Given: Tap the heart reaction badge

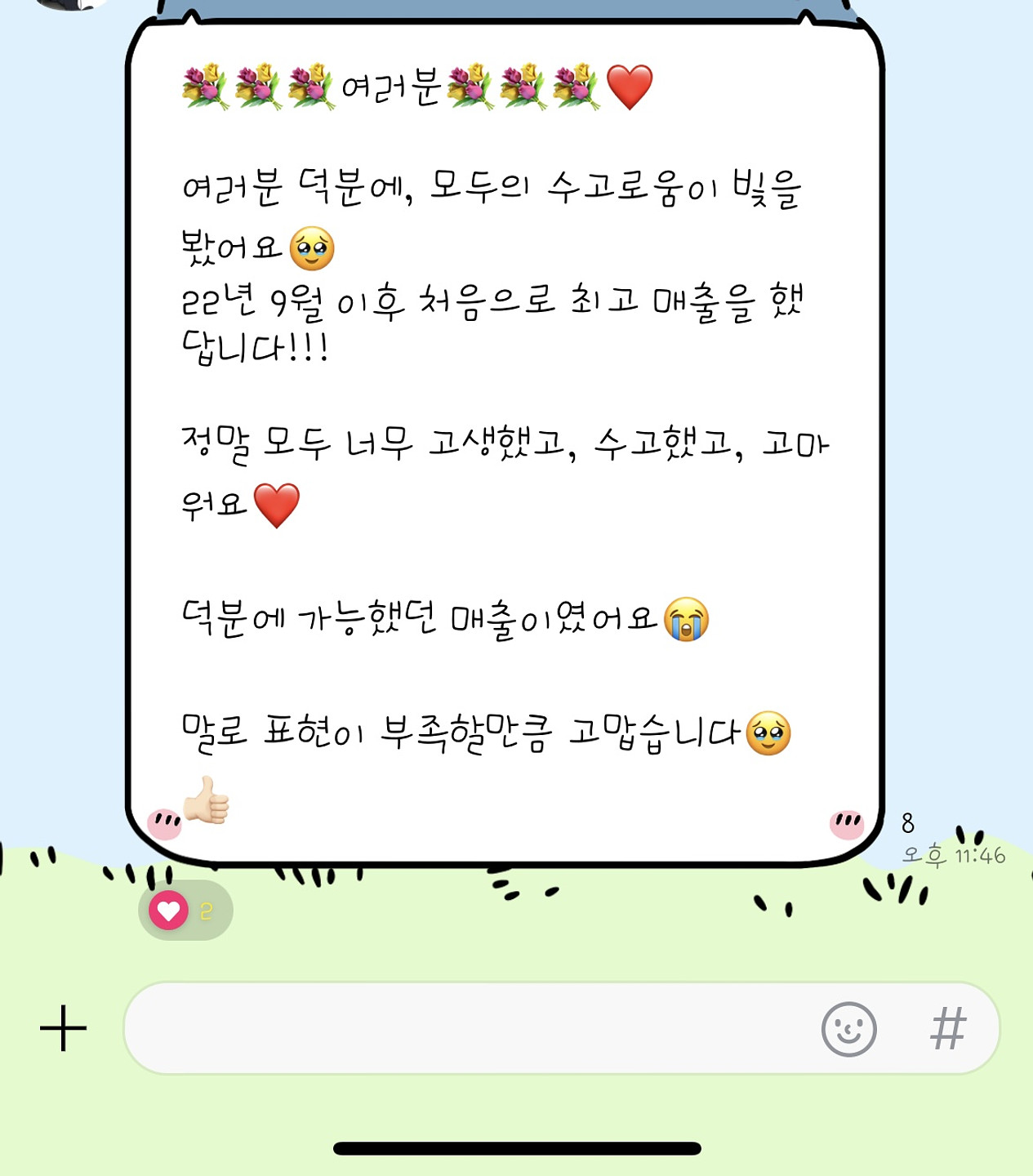Looking at the screenshot, I should coord(185,911).
